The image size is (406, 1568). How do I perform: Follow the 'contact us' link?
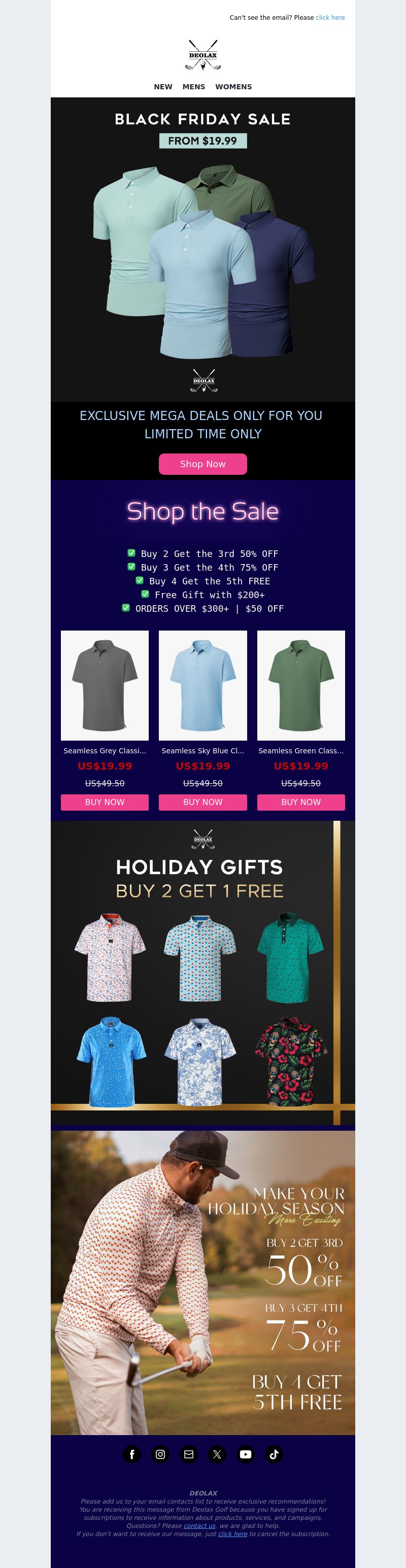[x=199, y=1525]
